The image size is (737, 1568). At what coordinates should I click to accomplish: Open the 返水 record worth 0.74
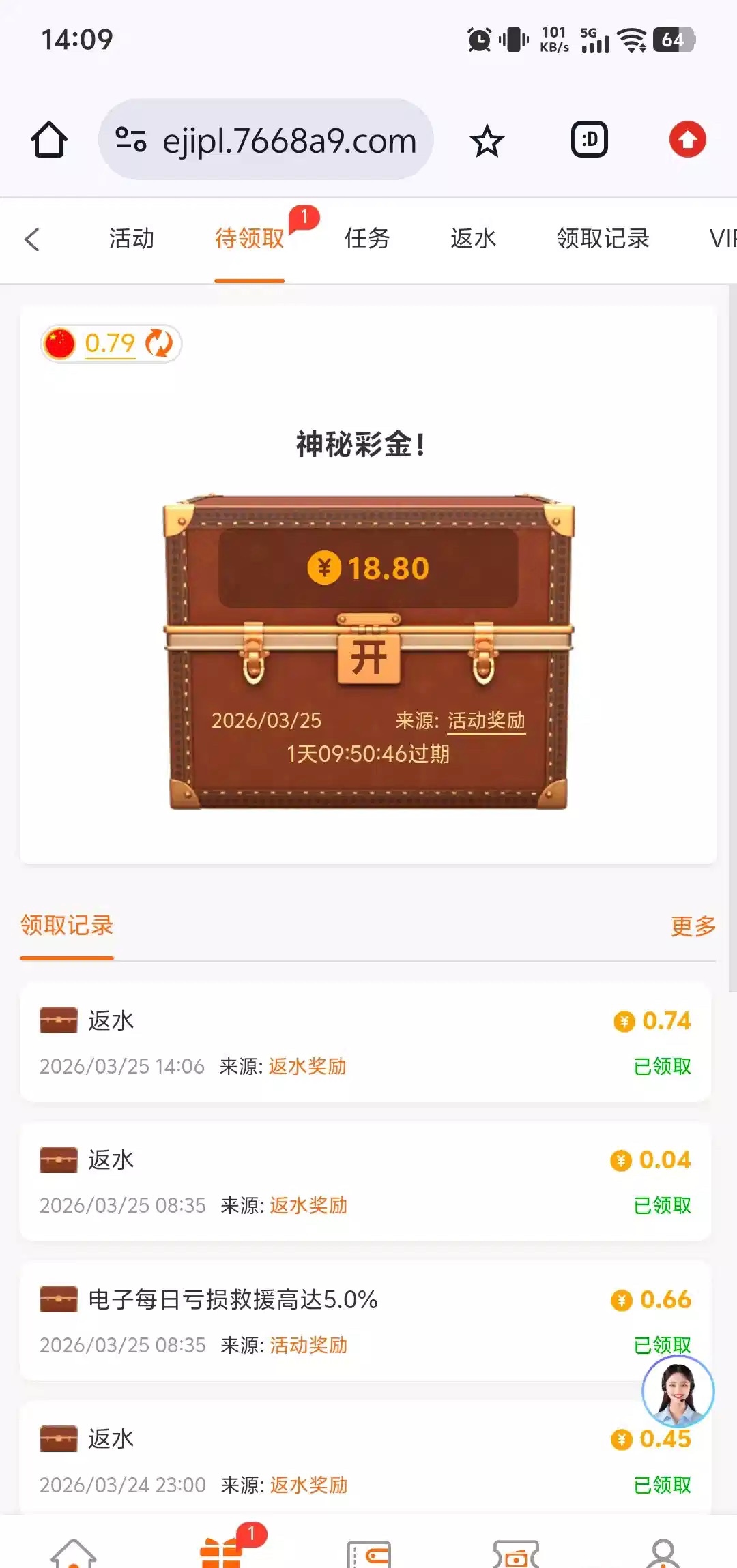click(x=366, y=1042)
